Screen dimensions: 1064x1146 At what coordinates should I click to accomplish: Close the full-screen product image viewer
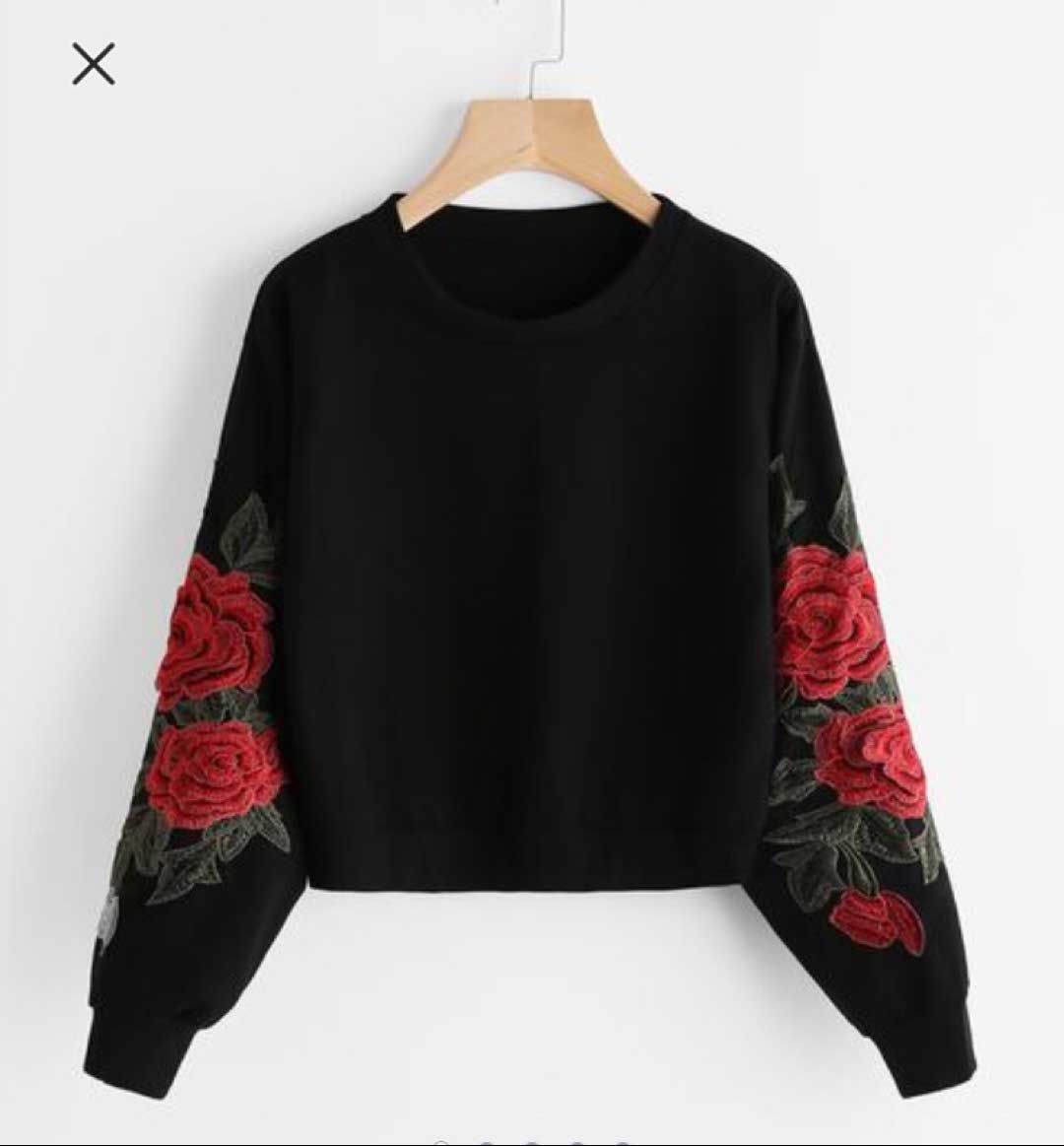click(94, 64)
